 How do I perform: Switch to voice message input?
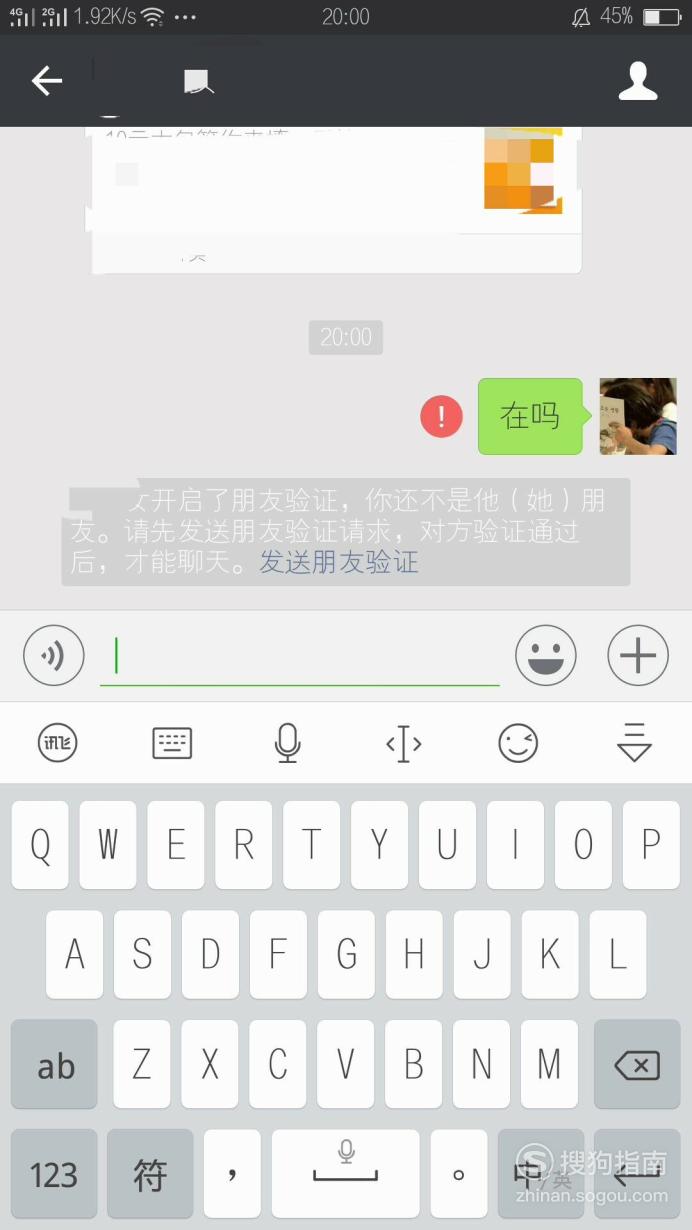(54, 656)
